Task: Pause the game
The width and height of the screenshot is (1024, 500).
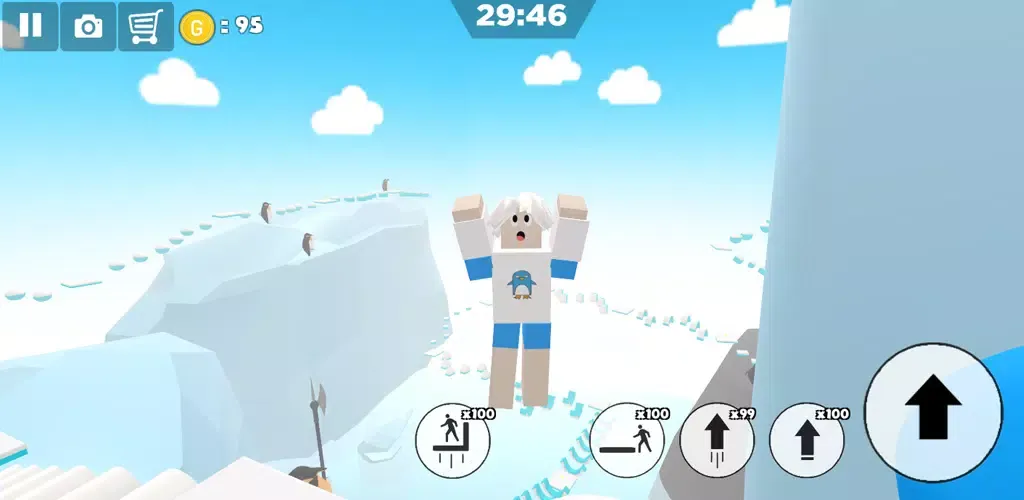Action: point(30,26)
